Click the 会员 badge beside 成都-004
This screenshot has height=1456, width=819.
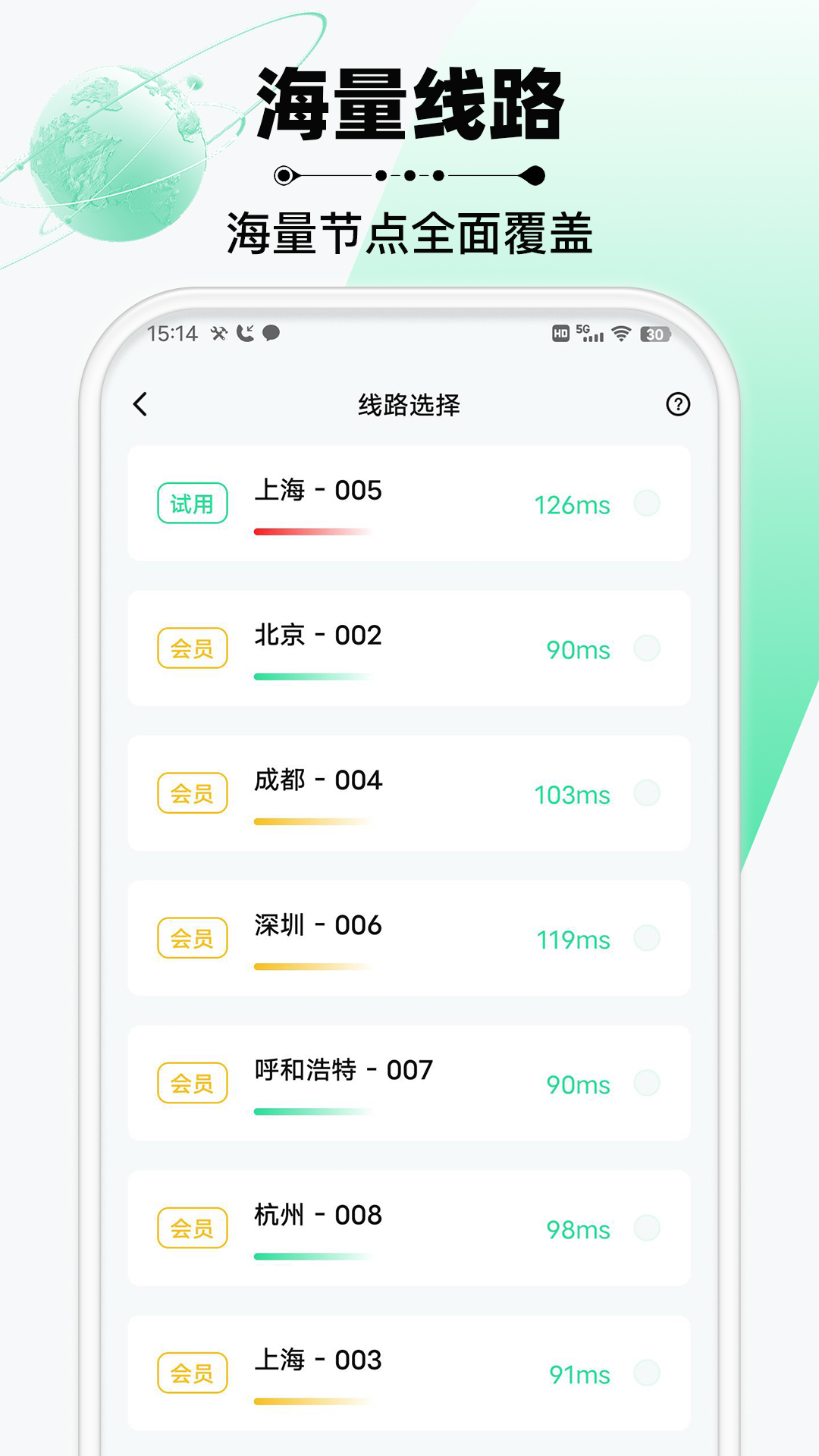[192, 792]
